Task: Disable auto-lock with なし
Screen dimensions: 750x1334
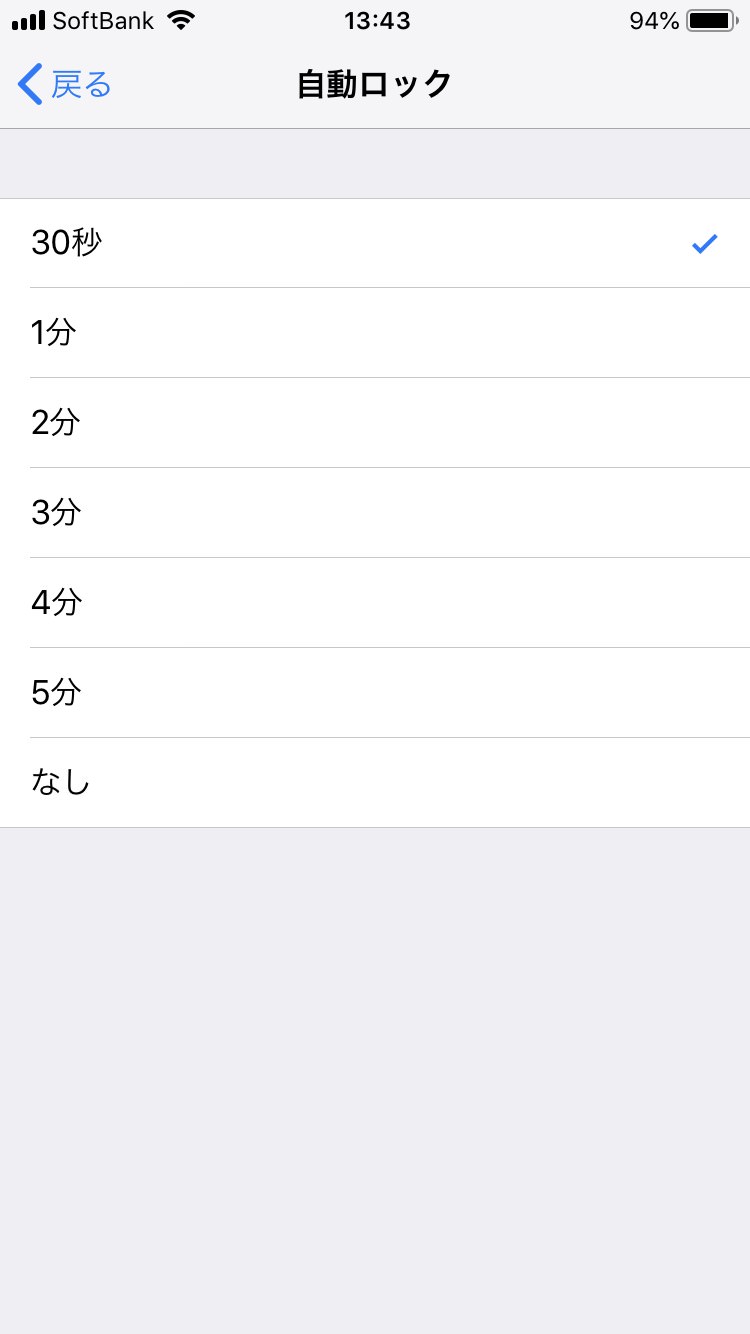Action: pyautogui.click(x=375, y=783)
